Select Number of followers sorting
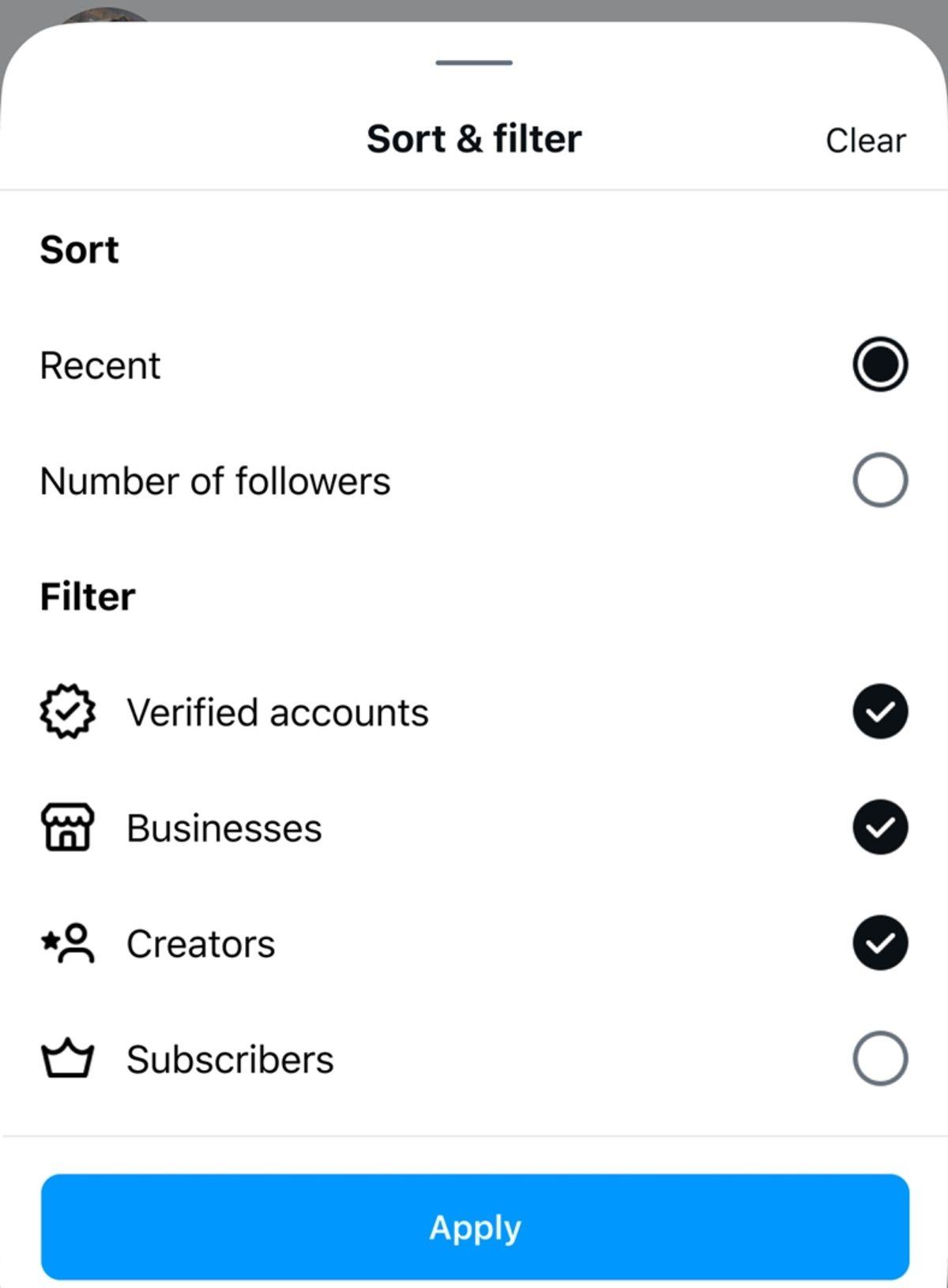 [879, 479]
